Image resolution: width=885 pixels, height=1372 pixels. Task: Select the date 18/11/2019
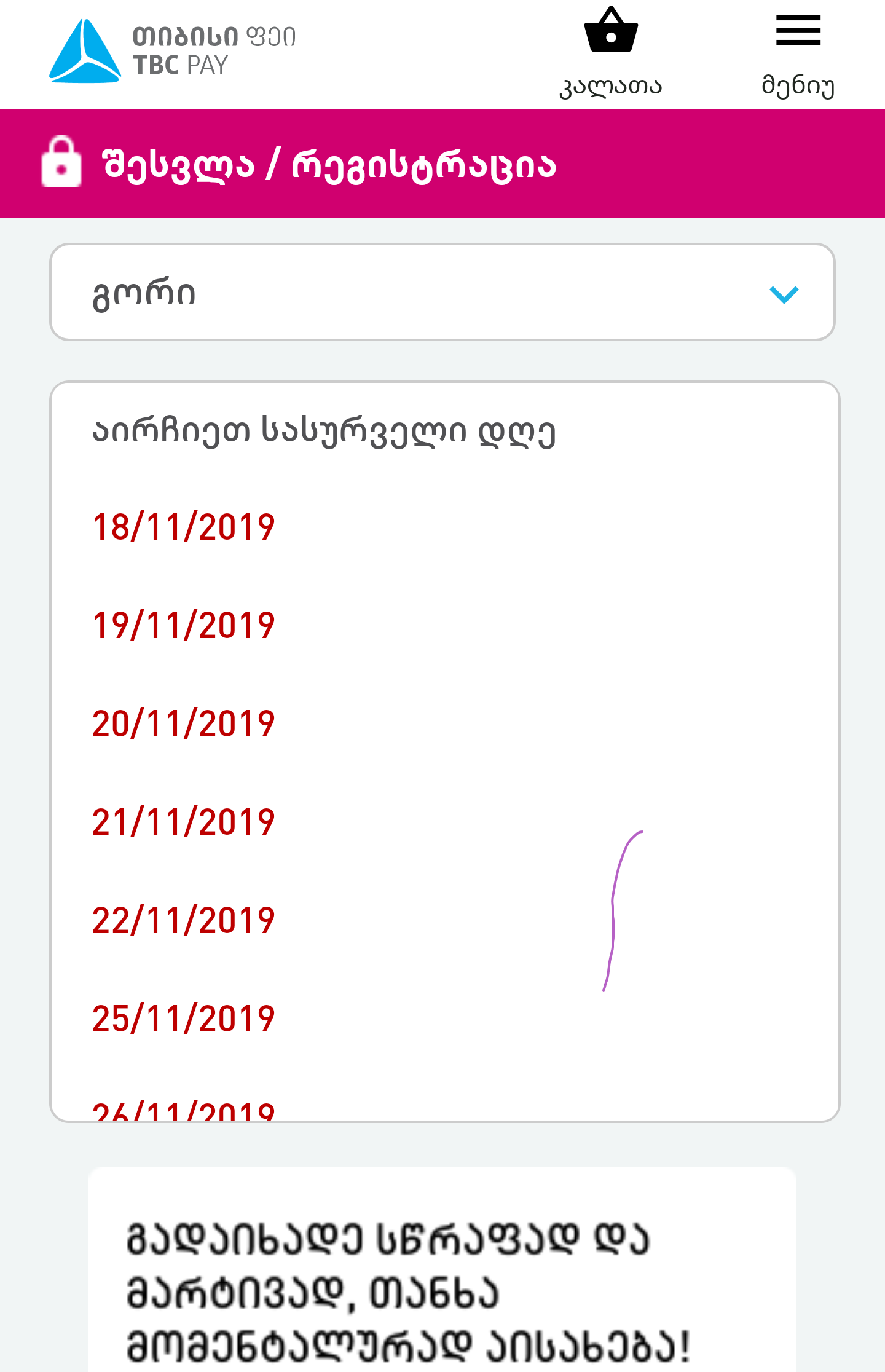[183, 527]
